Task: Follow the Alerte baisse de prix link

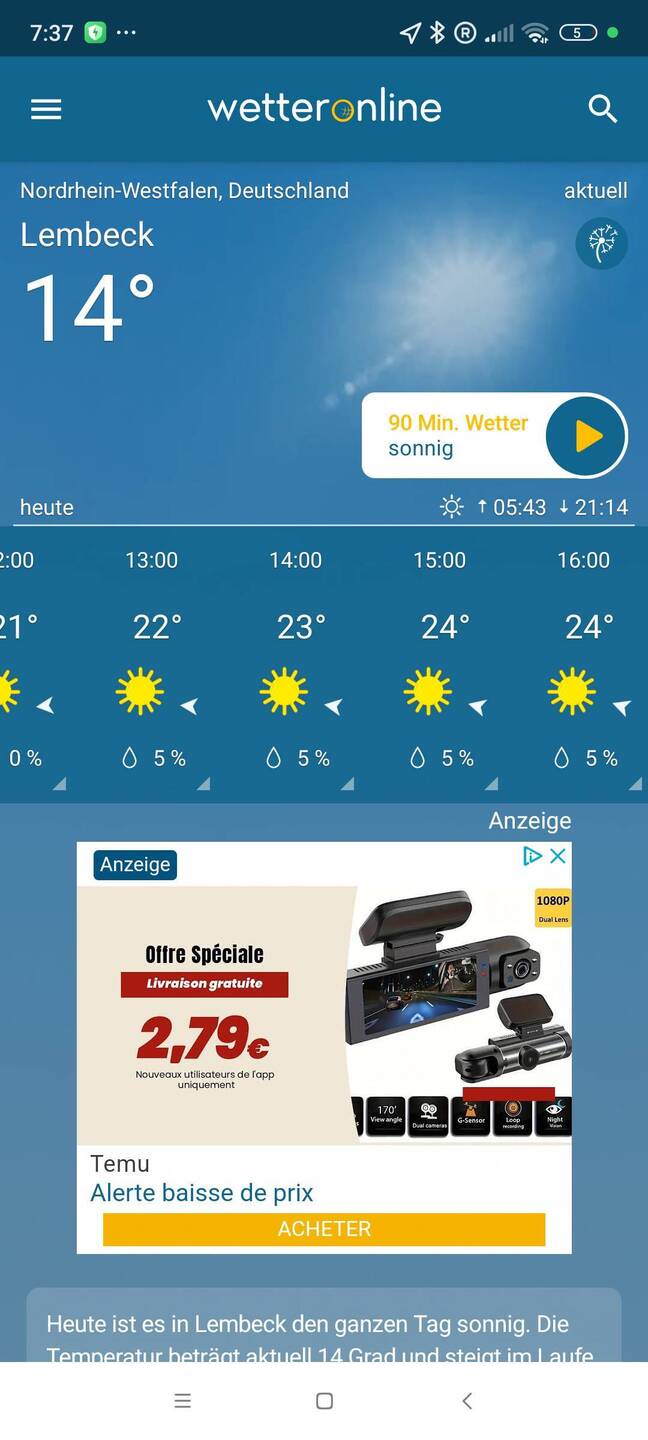Action: coord(202,1193)
